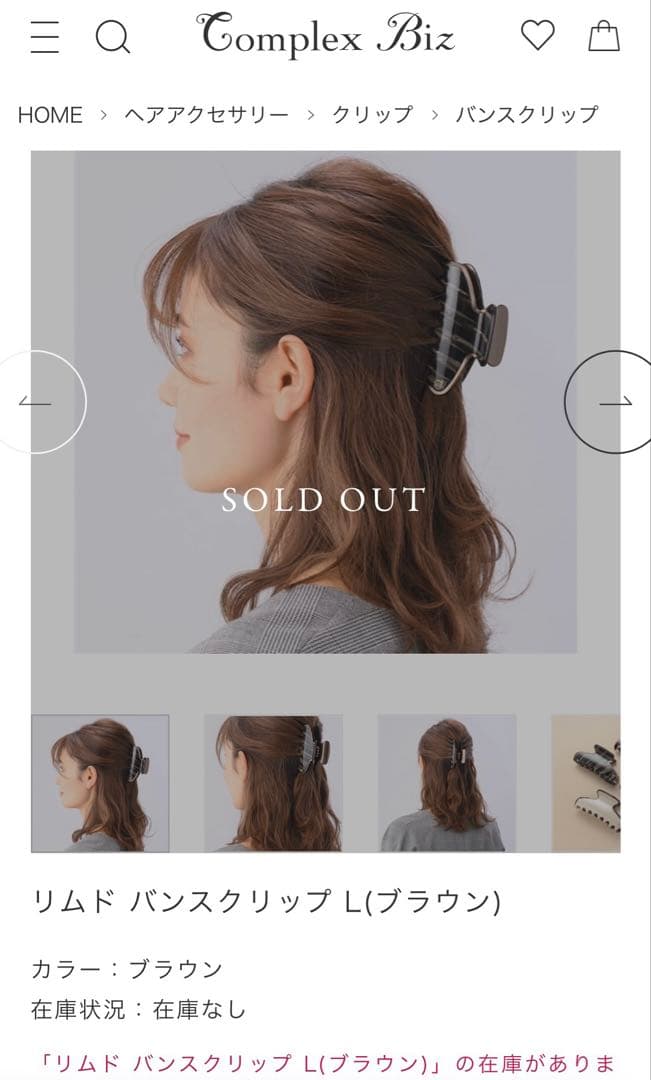651x1080 pixels.
Task: Go to Complex Biz home via logo
Action: pos(327,35)
